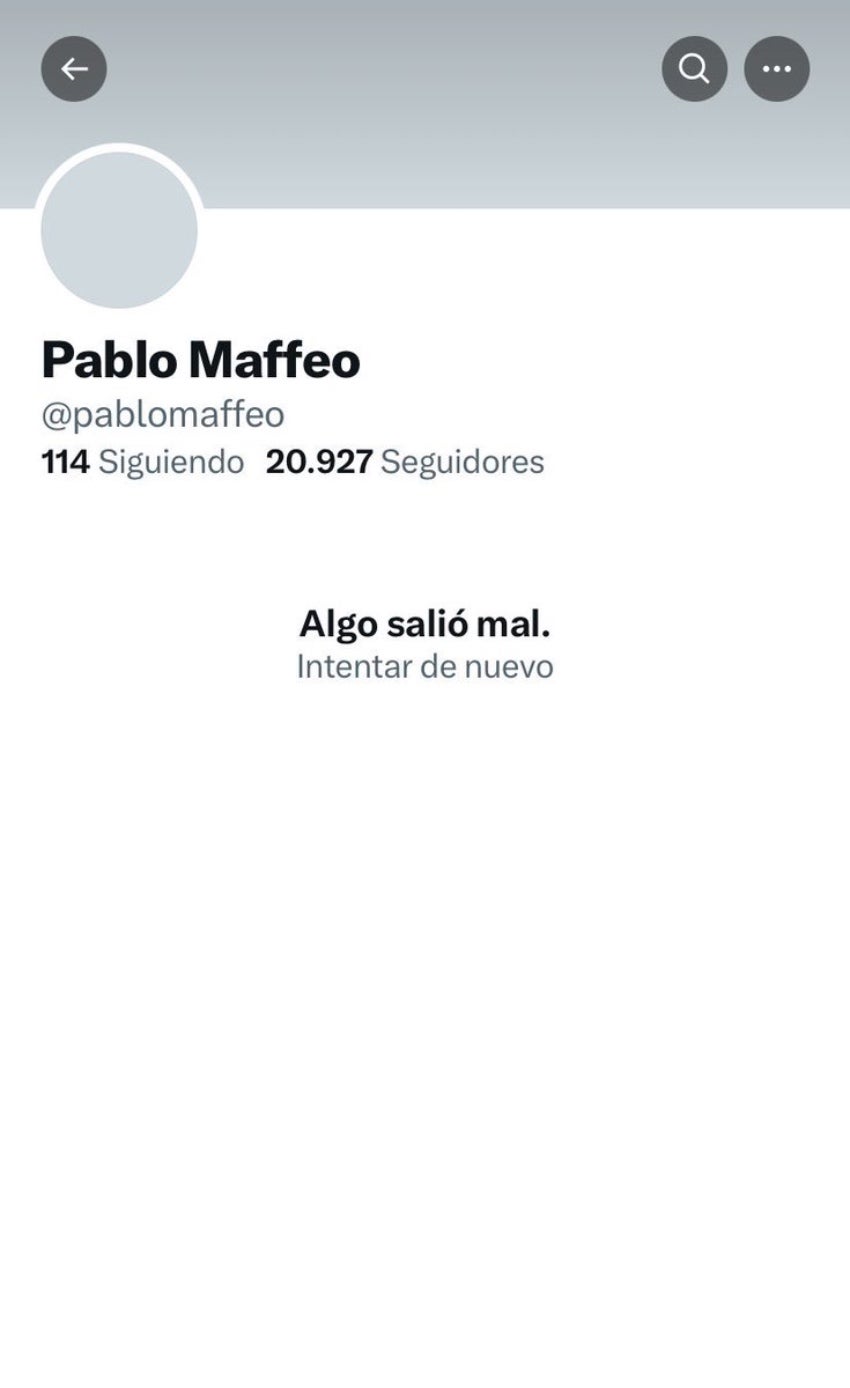View the 20.927 Seguidores list
The height and width of the screenshot is (1388, 850).
click(x=405, y=462)
